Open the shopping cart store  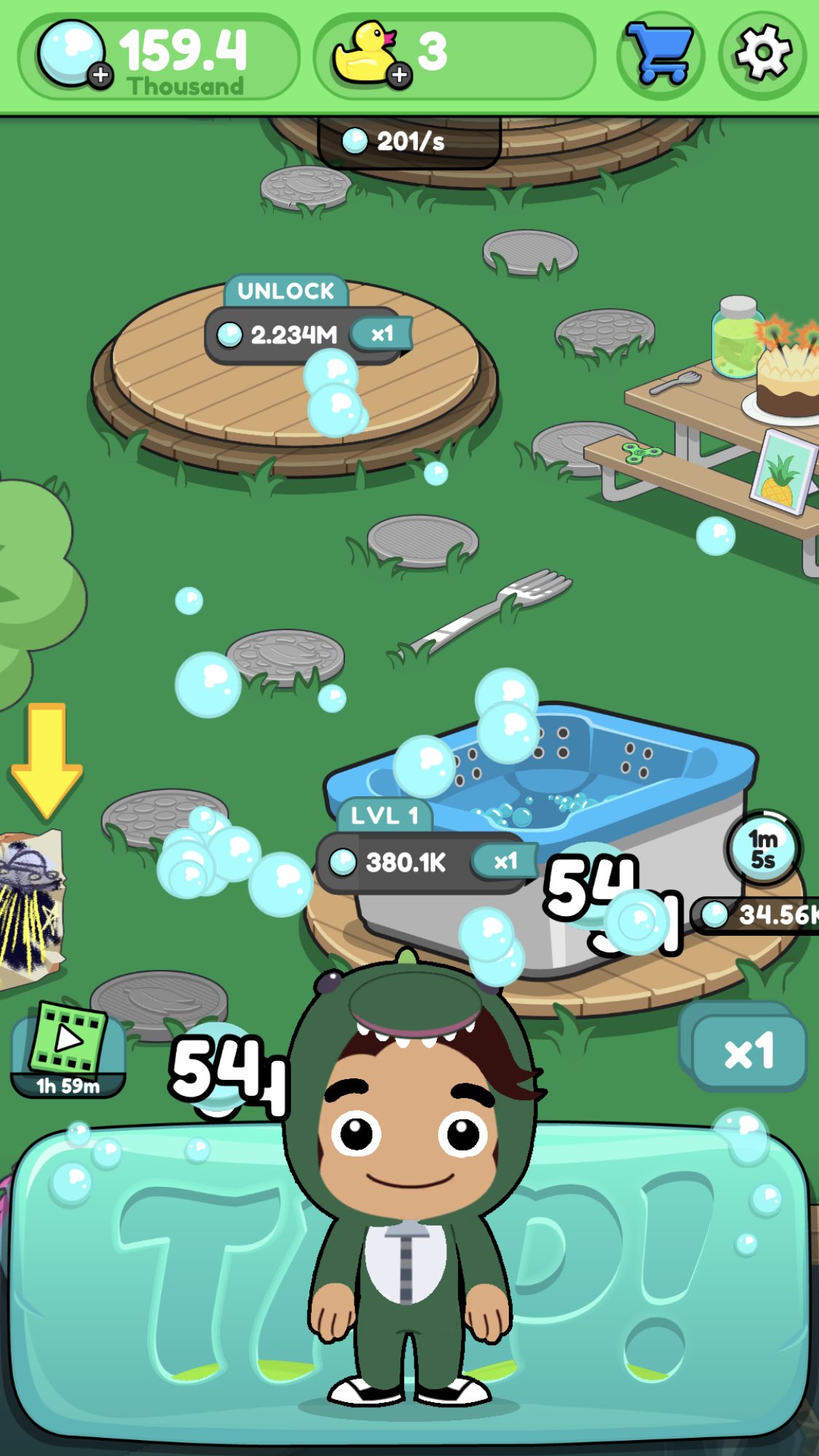[660, 55]
